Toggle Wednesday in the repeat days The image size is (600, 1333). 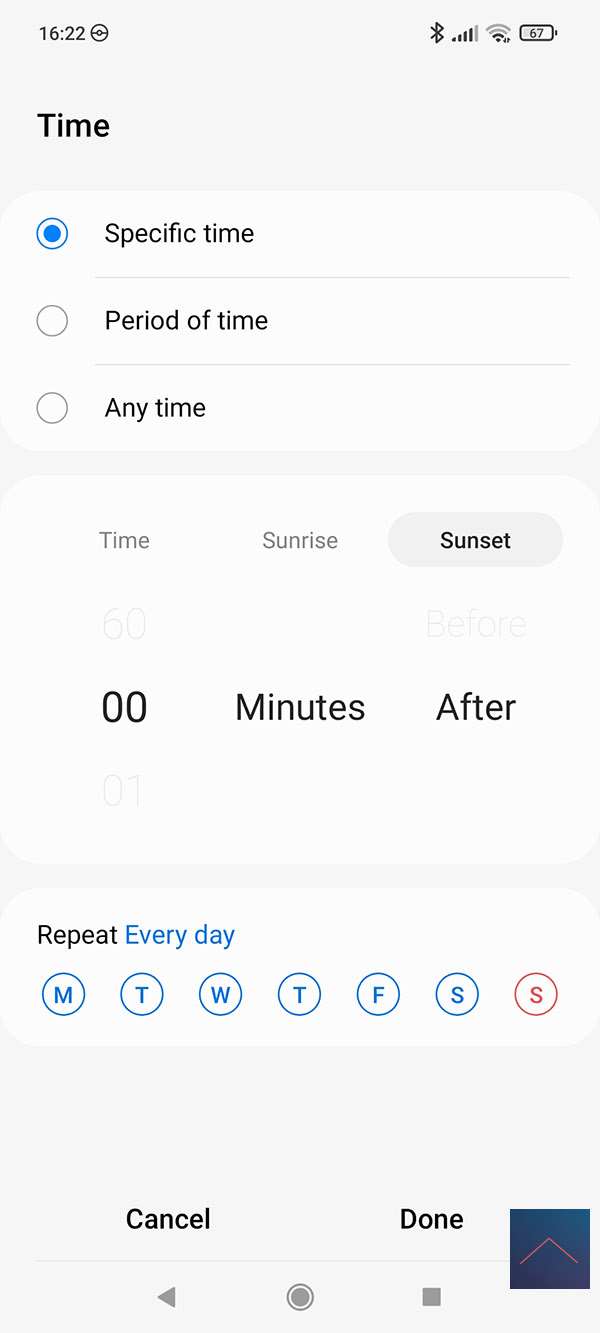221,995
